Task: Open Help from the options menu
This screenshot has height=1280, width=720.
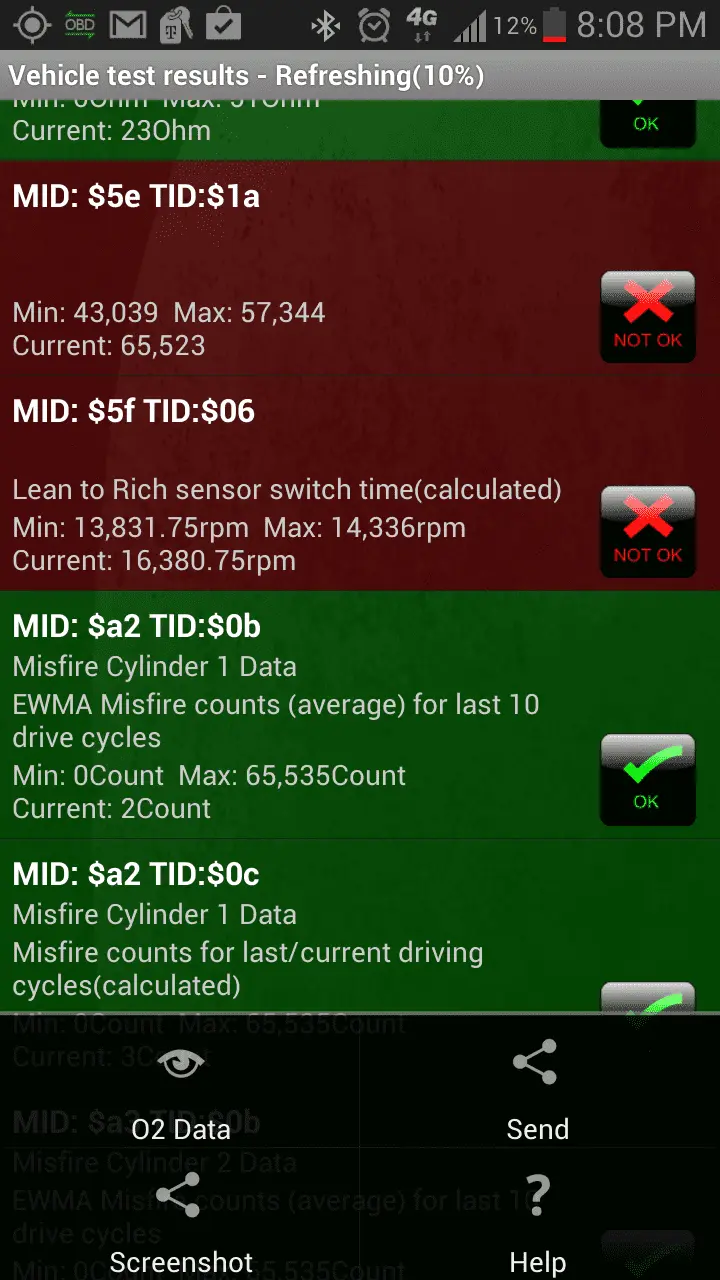Action: 540,1214
